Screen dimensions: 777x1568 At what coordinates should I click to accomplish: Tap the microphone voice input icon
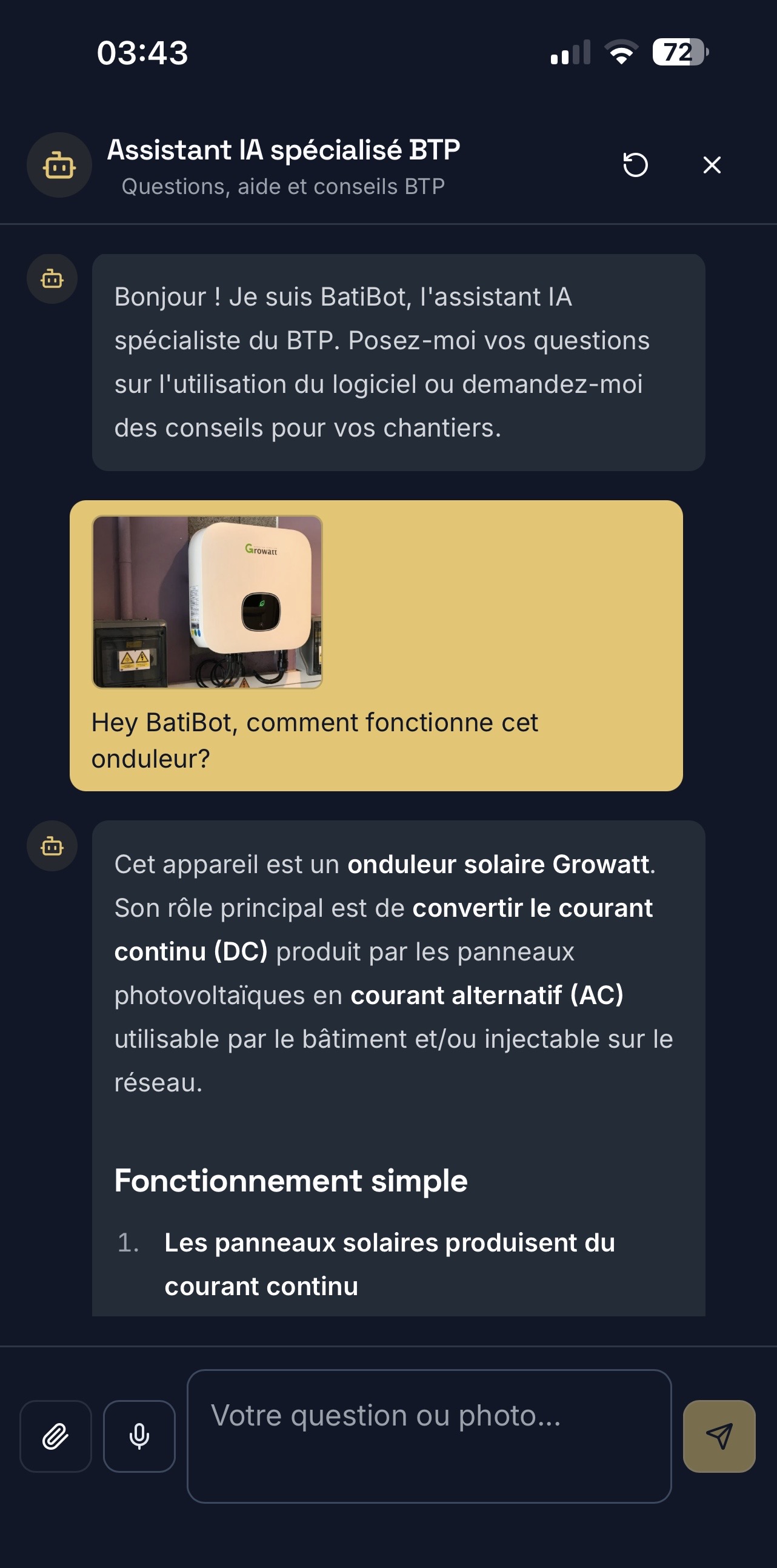(139, 1438)
